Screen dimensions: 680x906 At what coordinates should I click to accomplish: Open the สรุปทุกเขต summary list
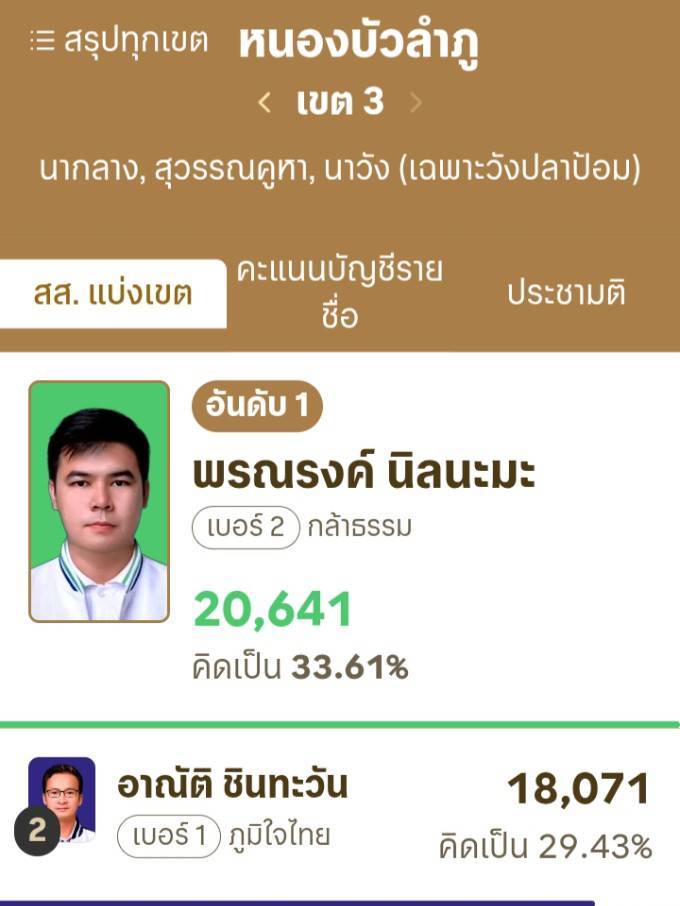119,41
